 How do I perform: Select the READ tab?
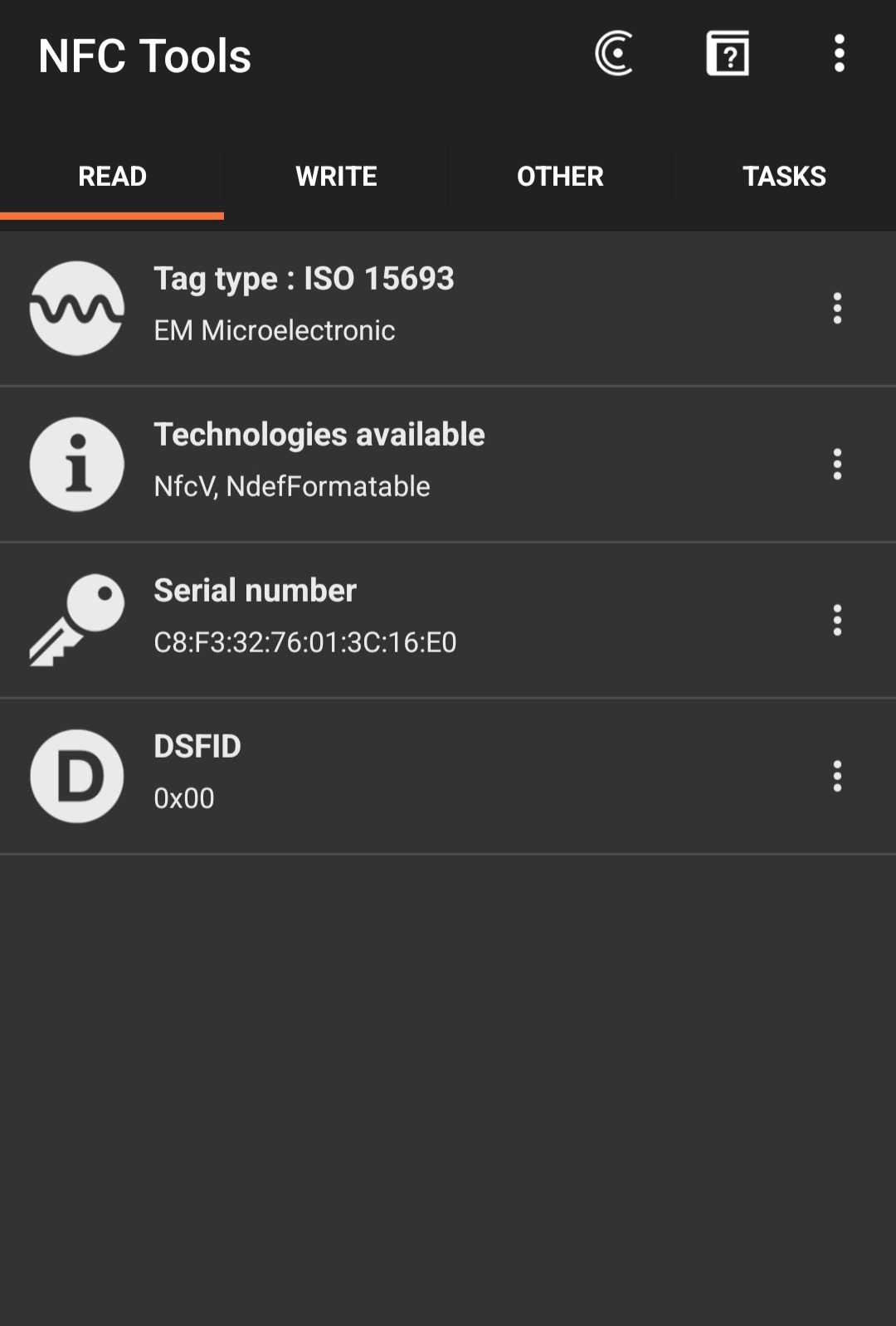[x=112, y=176]
